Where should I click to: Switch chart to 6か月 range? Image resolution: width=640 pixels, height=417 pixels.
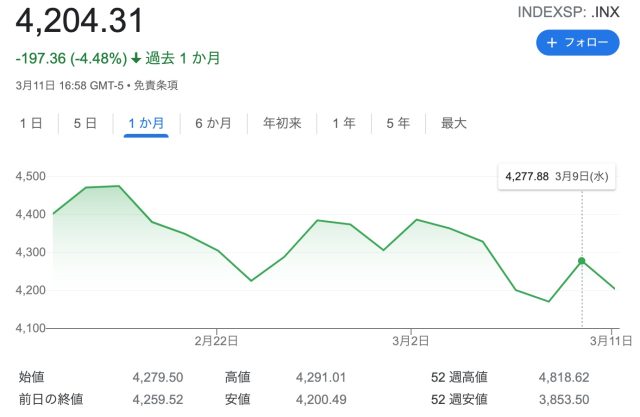coord(213,124)
